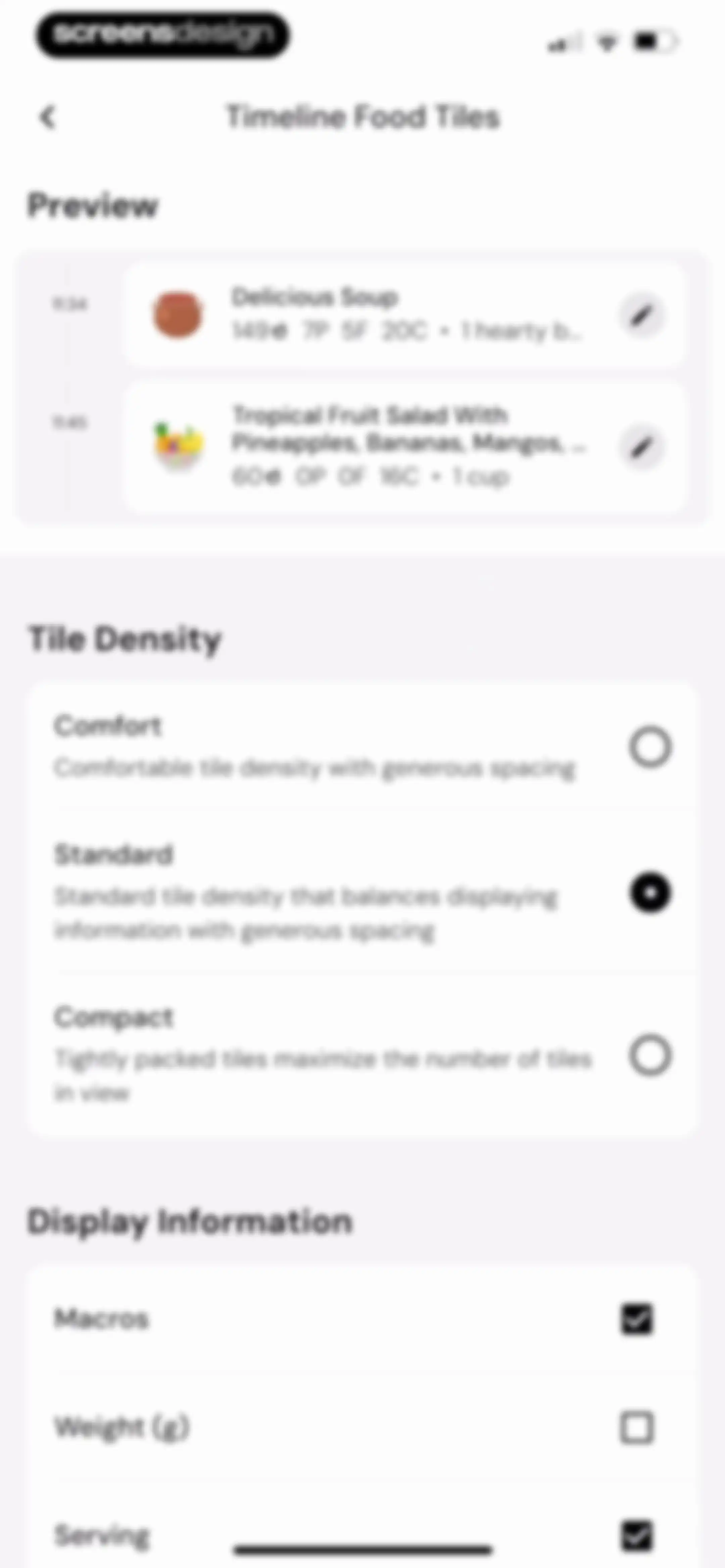Edit the Tropical Fruit Salad entry
The height and width of the screenshot is (1568, 725).
(641, 447)
